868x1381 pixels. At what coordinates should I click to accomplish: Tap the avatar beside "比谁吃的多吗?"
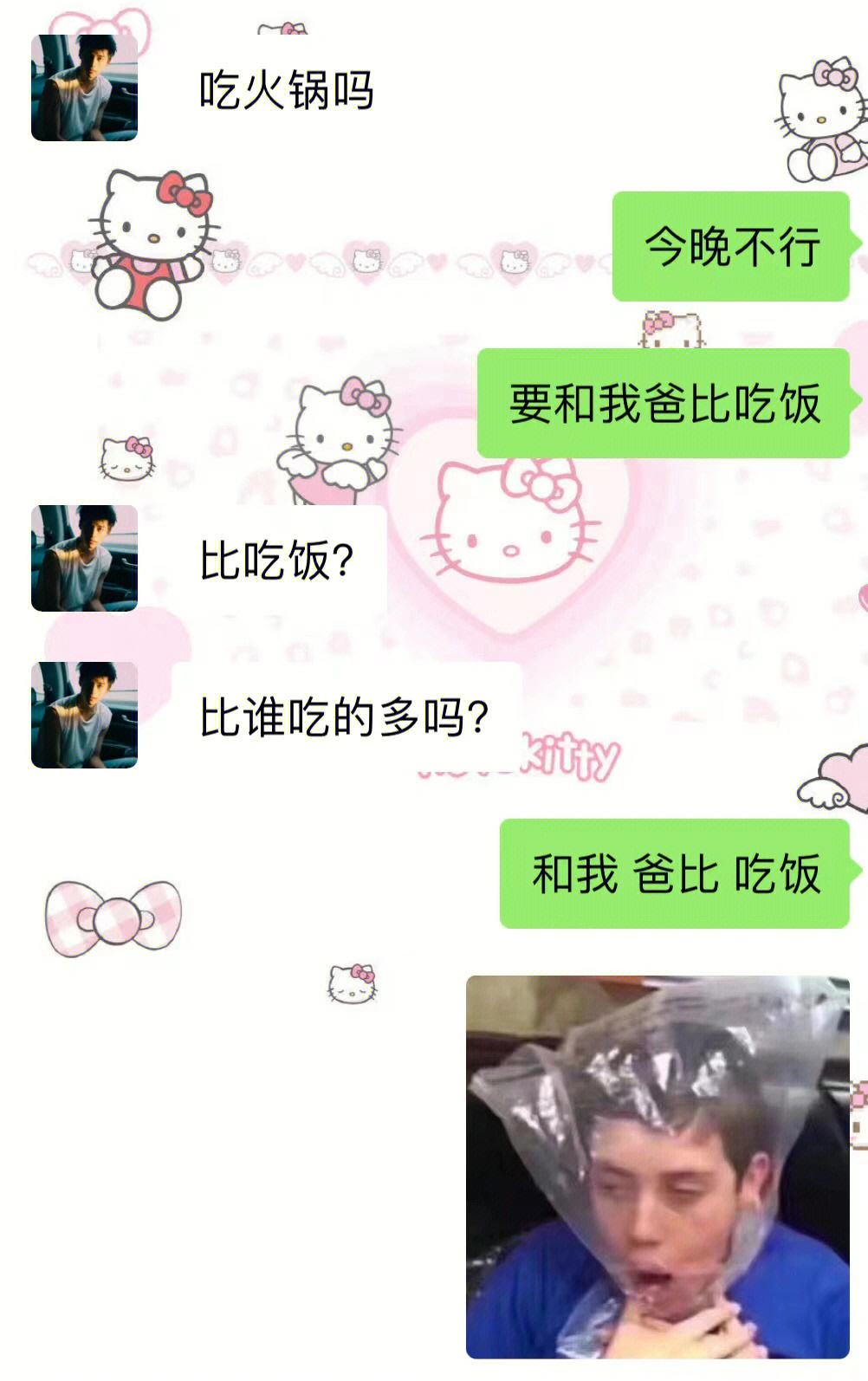[x=84, y=715]
